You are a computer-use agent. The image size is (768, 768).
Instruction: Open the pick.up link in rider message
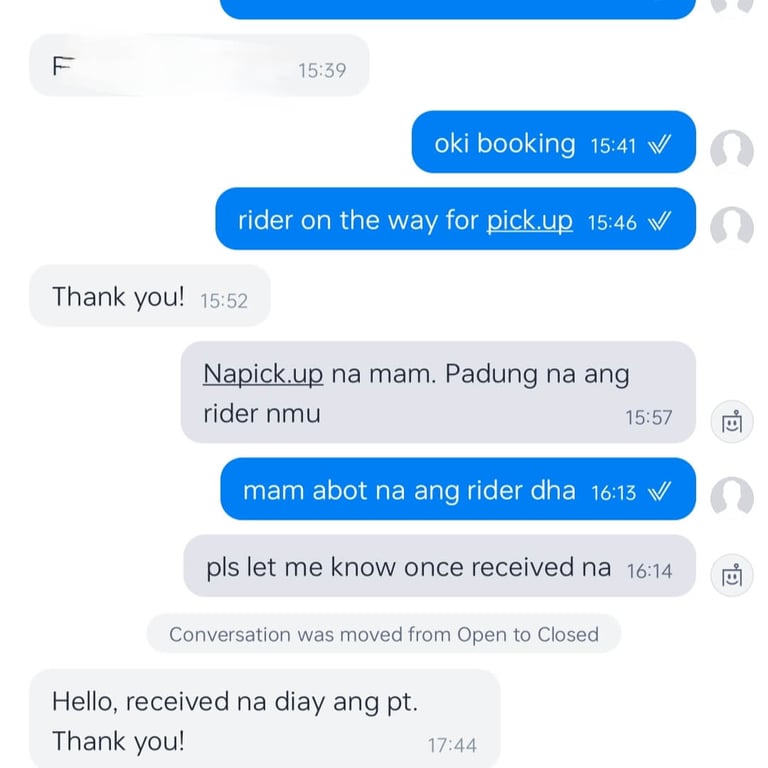click(529, 221)
